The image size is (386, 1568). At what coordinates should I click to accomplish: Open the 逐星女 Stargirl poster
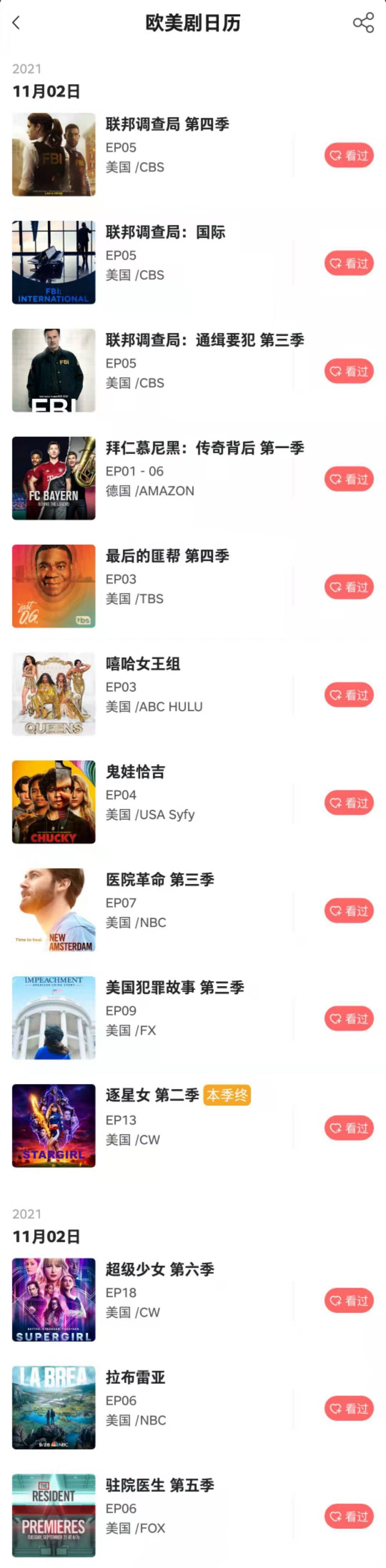(54, 1126)
